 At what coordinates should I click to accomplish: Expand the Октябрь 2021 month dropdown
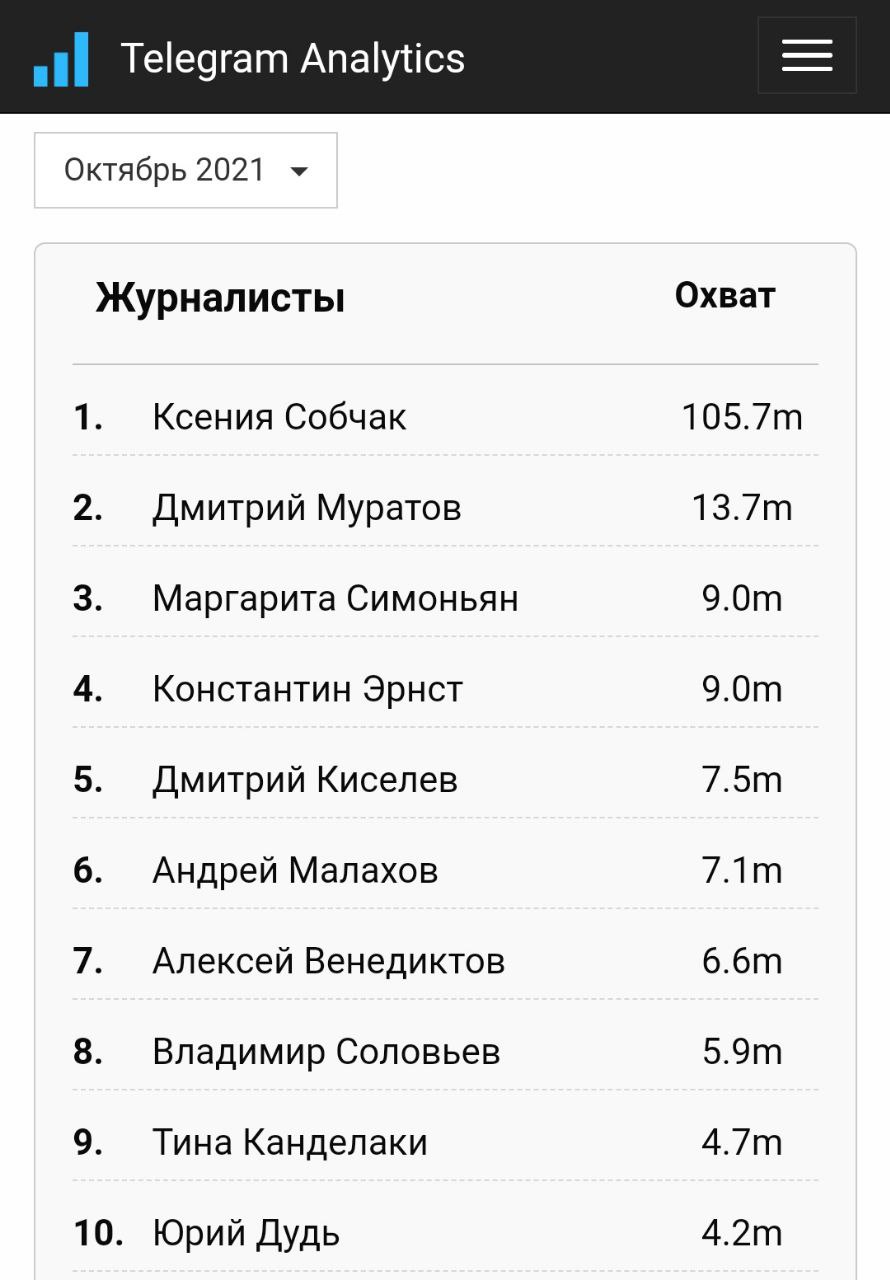pyautogui.click(x=186, y=170)
